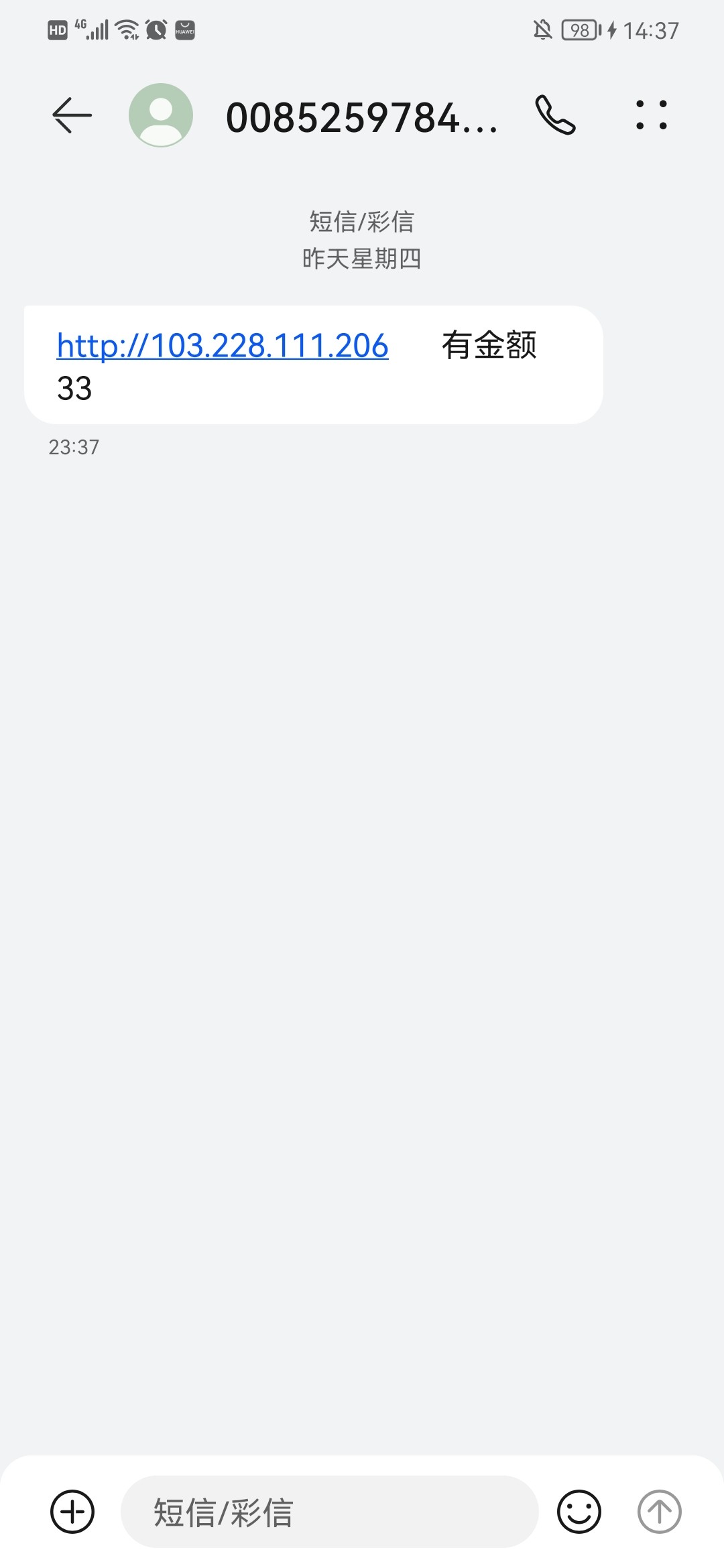Open the four-dot more options menu
The image size is (724, 1568).
point(652,115)
